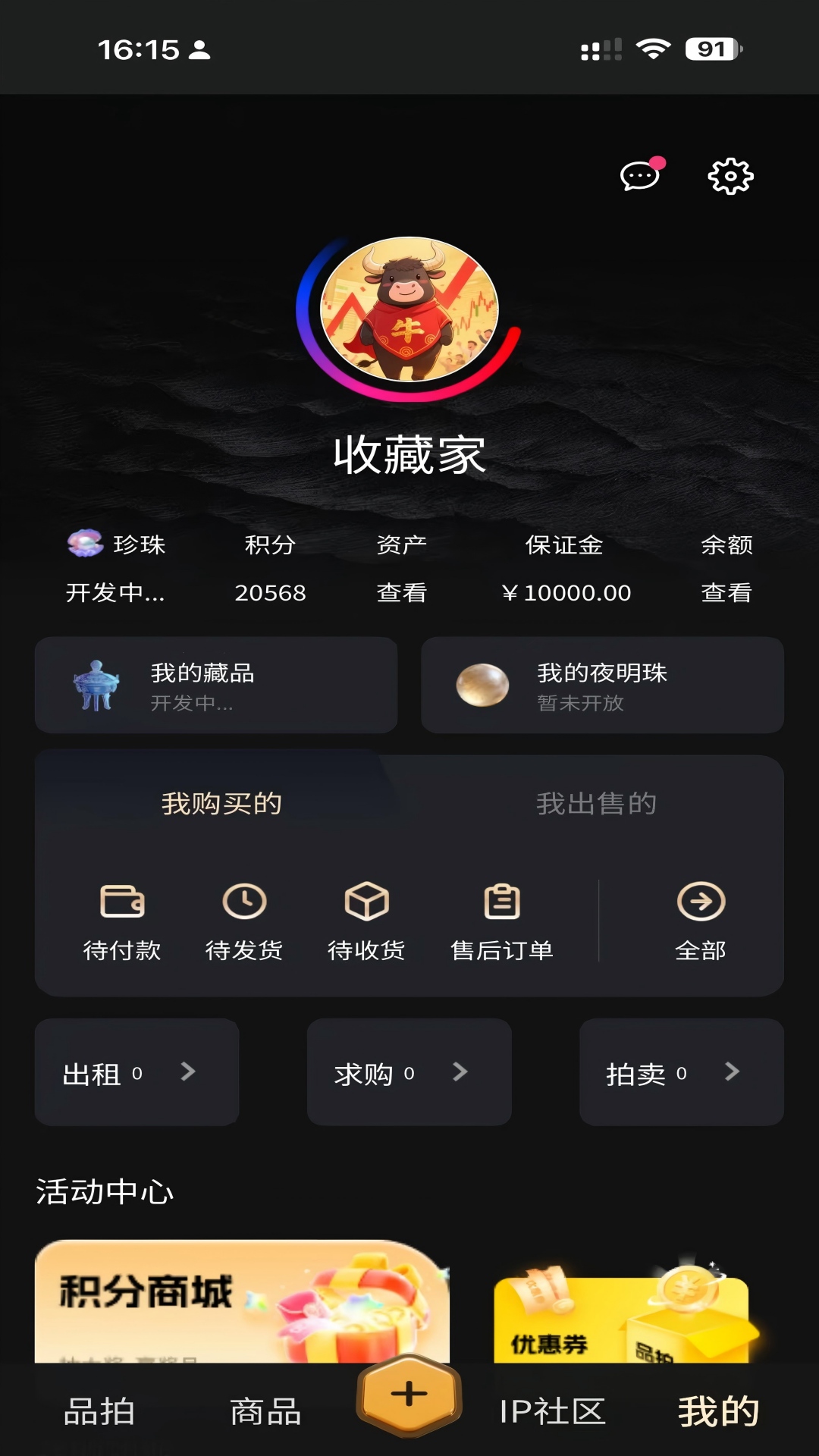Open the IP社区 bottom navigation item

click(553, 1410)
